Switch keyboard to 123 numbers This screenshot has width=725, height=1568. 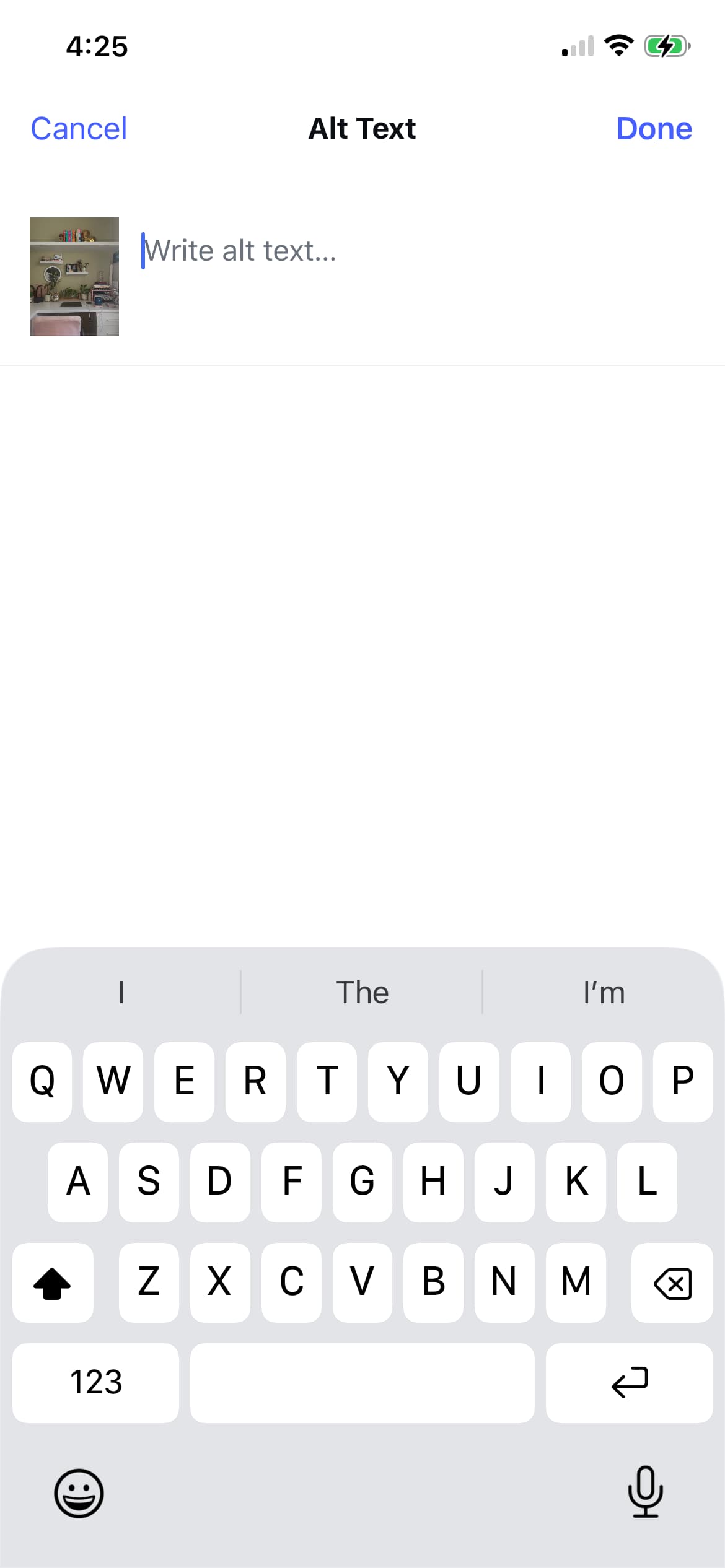point(95,1382)
